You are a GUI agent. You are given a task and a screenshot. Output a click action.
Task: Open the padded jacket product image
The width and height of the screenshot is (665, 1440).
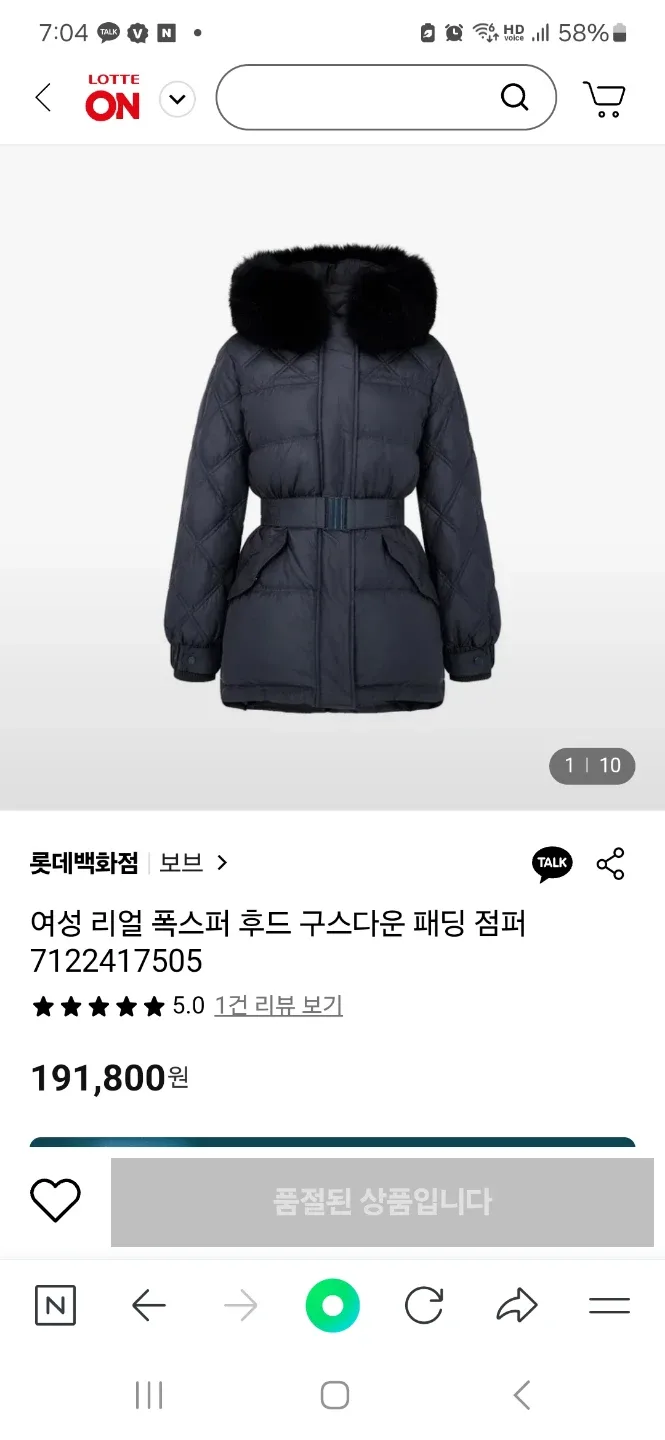coord(332,478)
